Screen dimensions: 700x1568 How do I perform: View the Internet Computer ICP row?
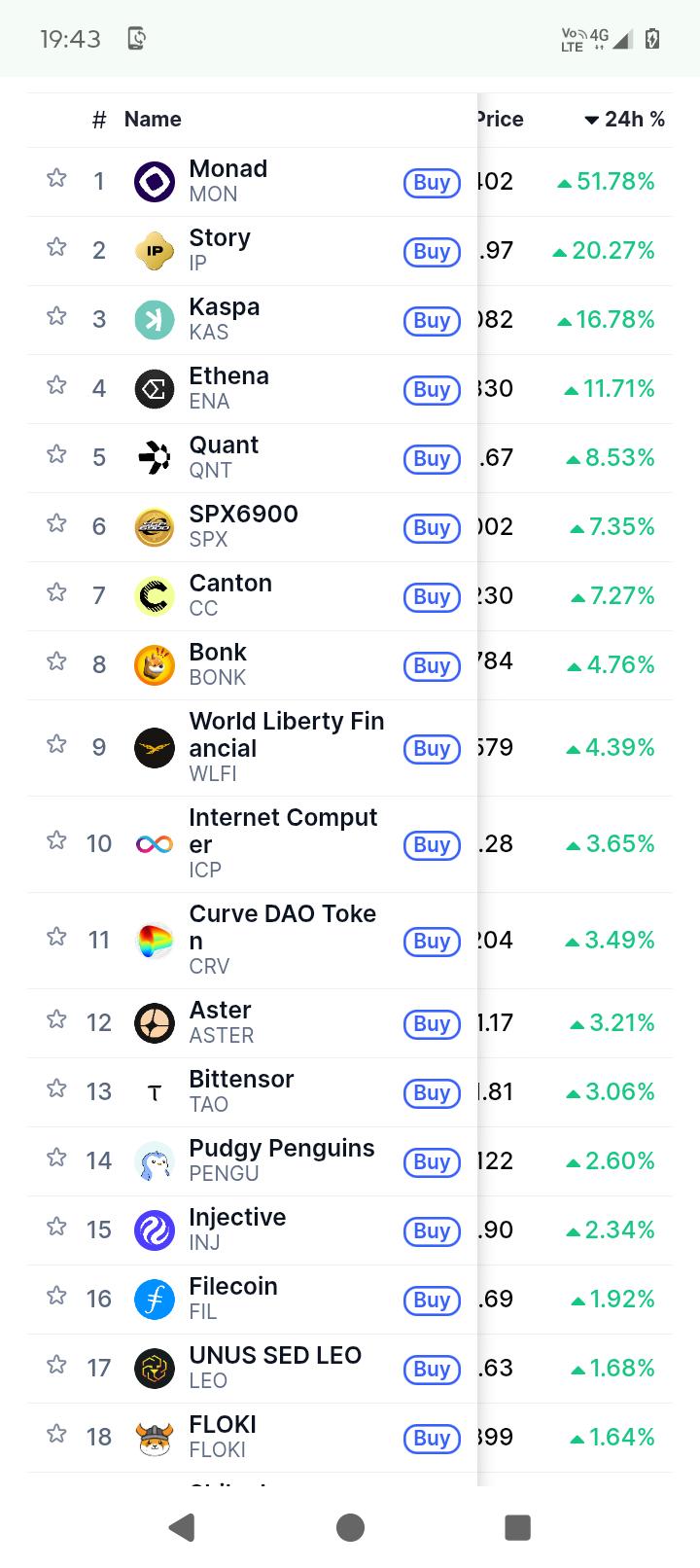(282, 842)
